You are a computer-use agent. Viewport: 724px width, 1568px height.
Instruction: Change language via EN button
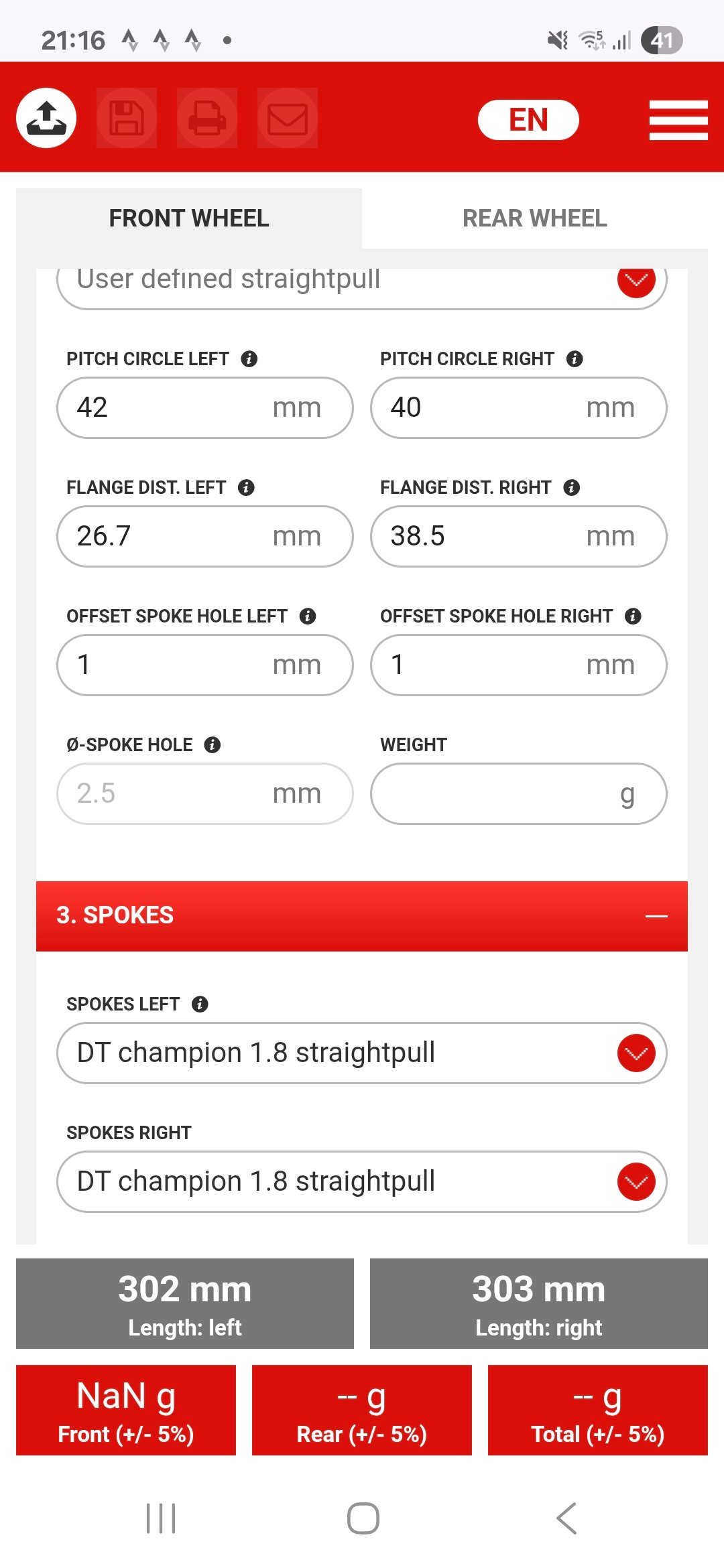(x=528, y=120)
